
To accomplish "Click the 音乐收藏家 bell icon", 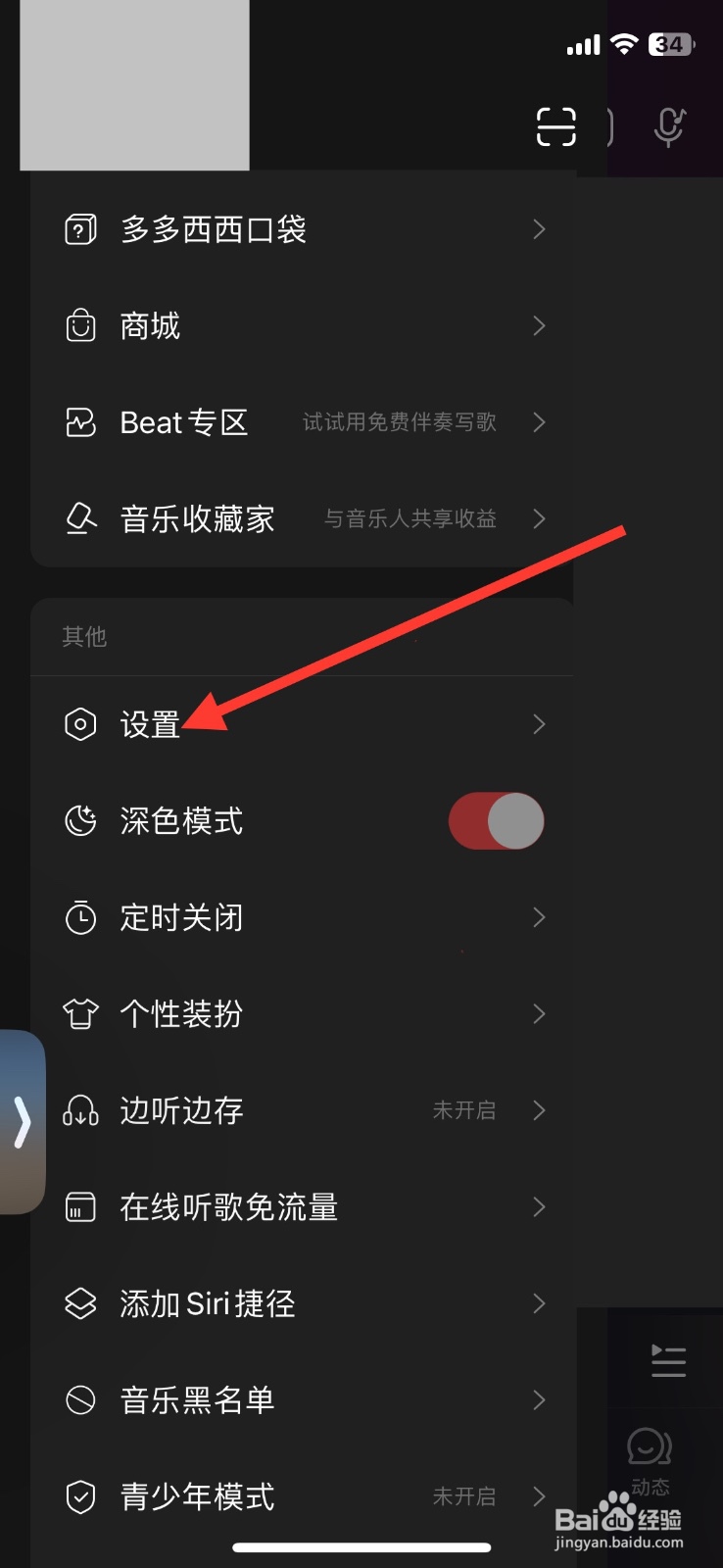I will (x=81, y=519).
